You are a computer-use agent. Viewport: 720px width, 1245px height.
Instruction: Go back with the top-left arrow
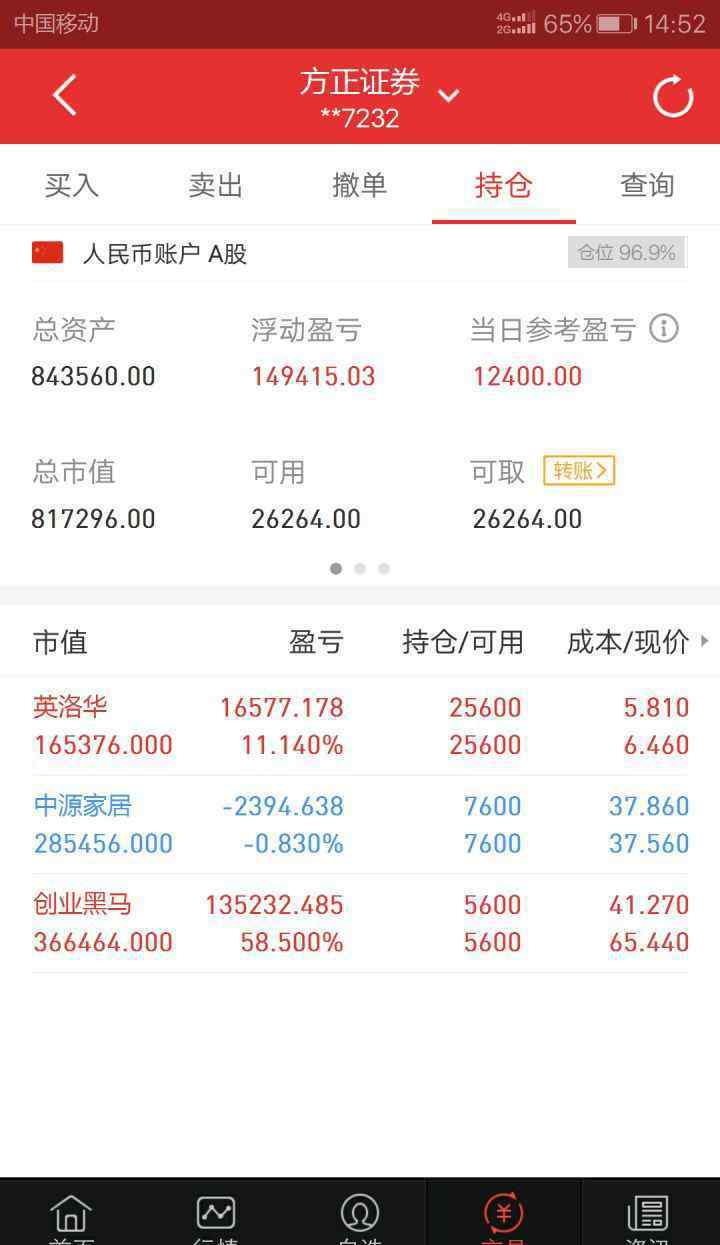point(65,96)
